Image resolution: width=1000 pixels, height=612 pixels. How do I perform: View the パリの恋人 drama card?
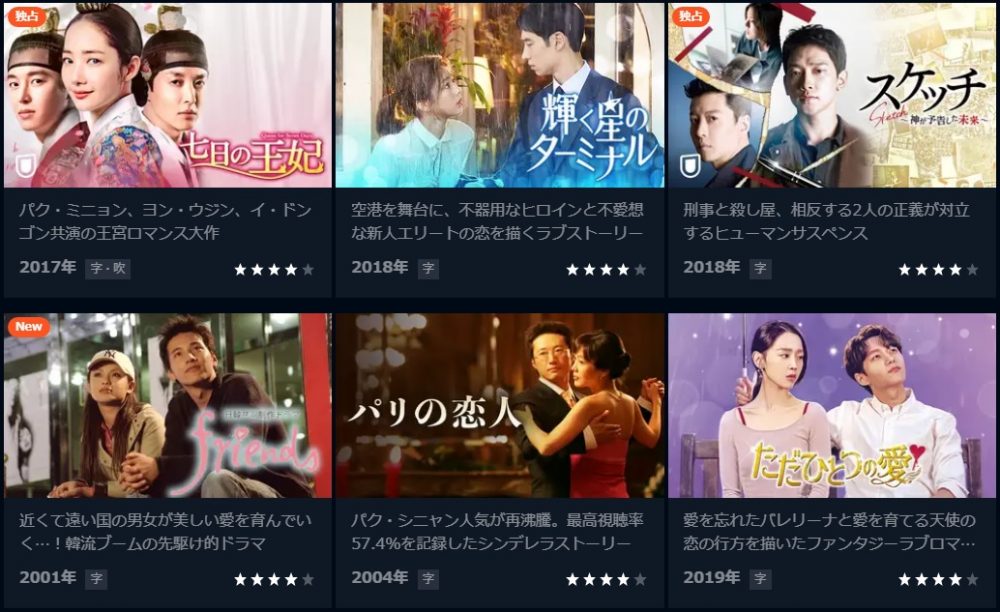499,406
